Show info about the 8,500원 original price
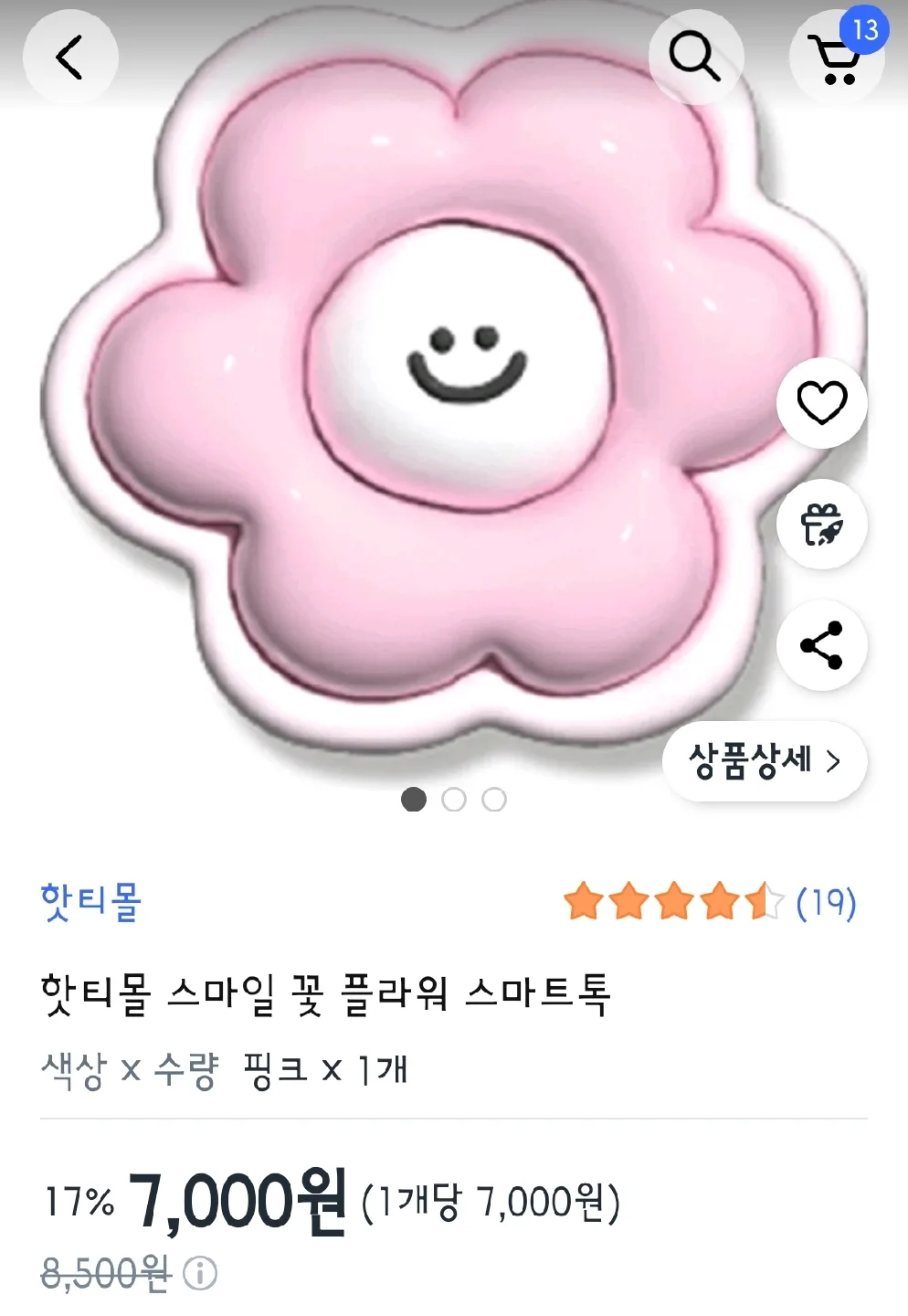The height and width of the screenshot is (1316, 908). [x=200, y=1273]
